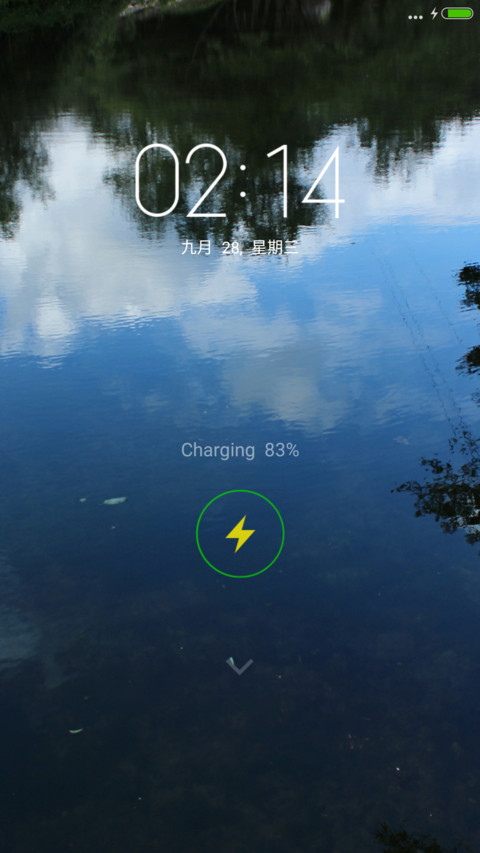Tap the down chevron arrow
This screenshot has width=480, height=853.
[239, 666]
